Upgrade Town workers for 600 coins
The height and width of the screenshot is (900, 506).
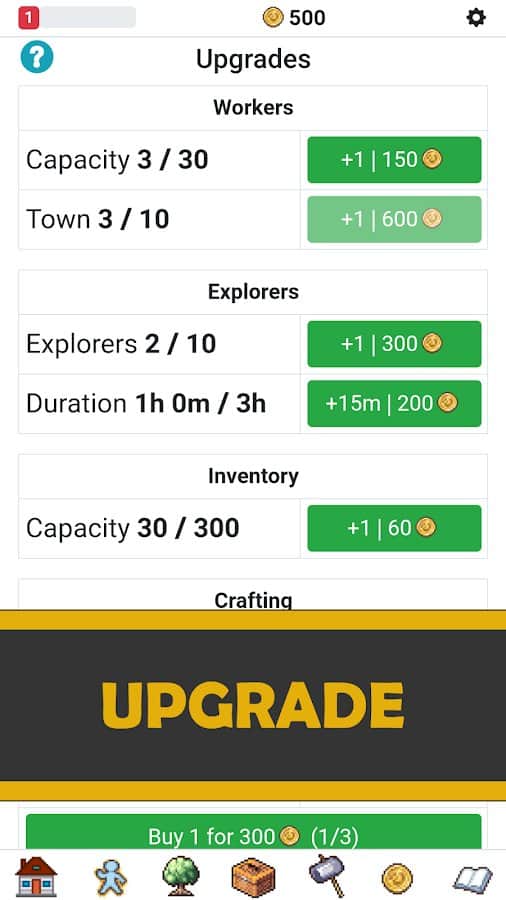pyautogui.click(x=394, y=219)
